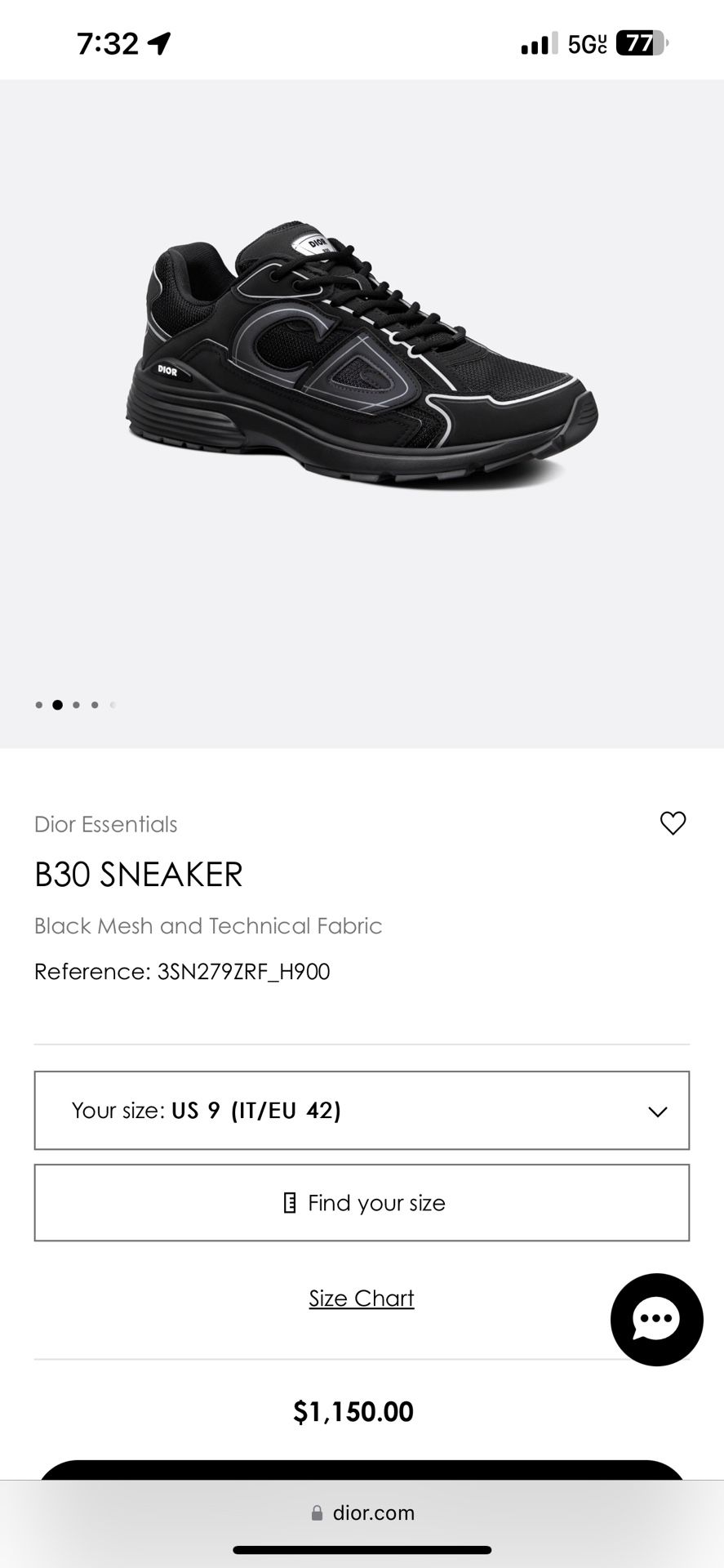
Task: Click the ruler icon next to Find your size
Action: [291, 1202]
